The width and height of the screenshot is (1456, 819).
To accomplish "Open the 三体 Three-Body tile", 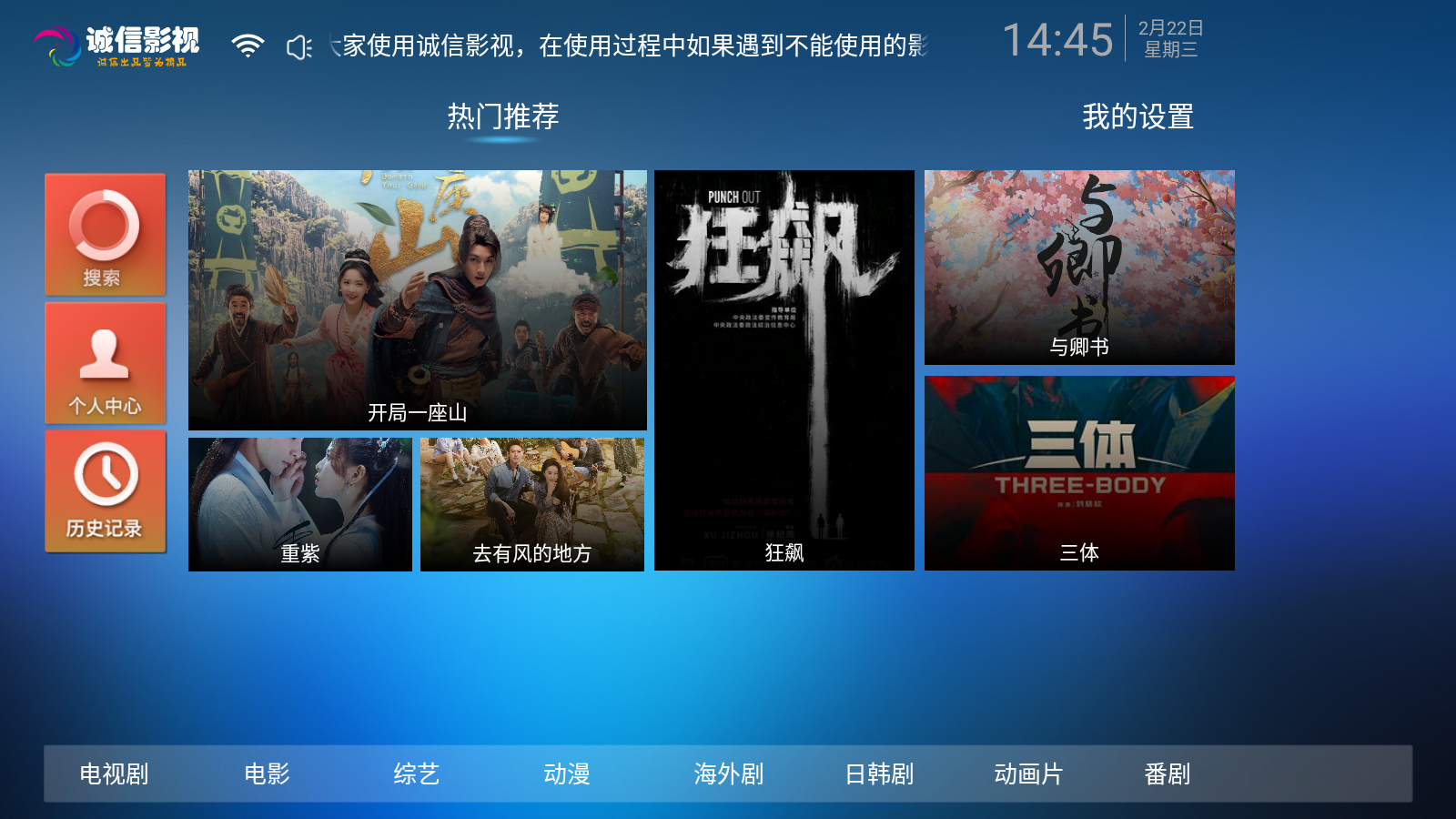I will click(x=1079, y=473).
